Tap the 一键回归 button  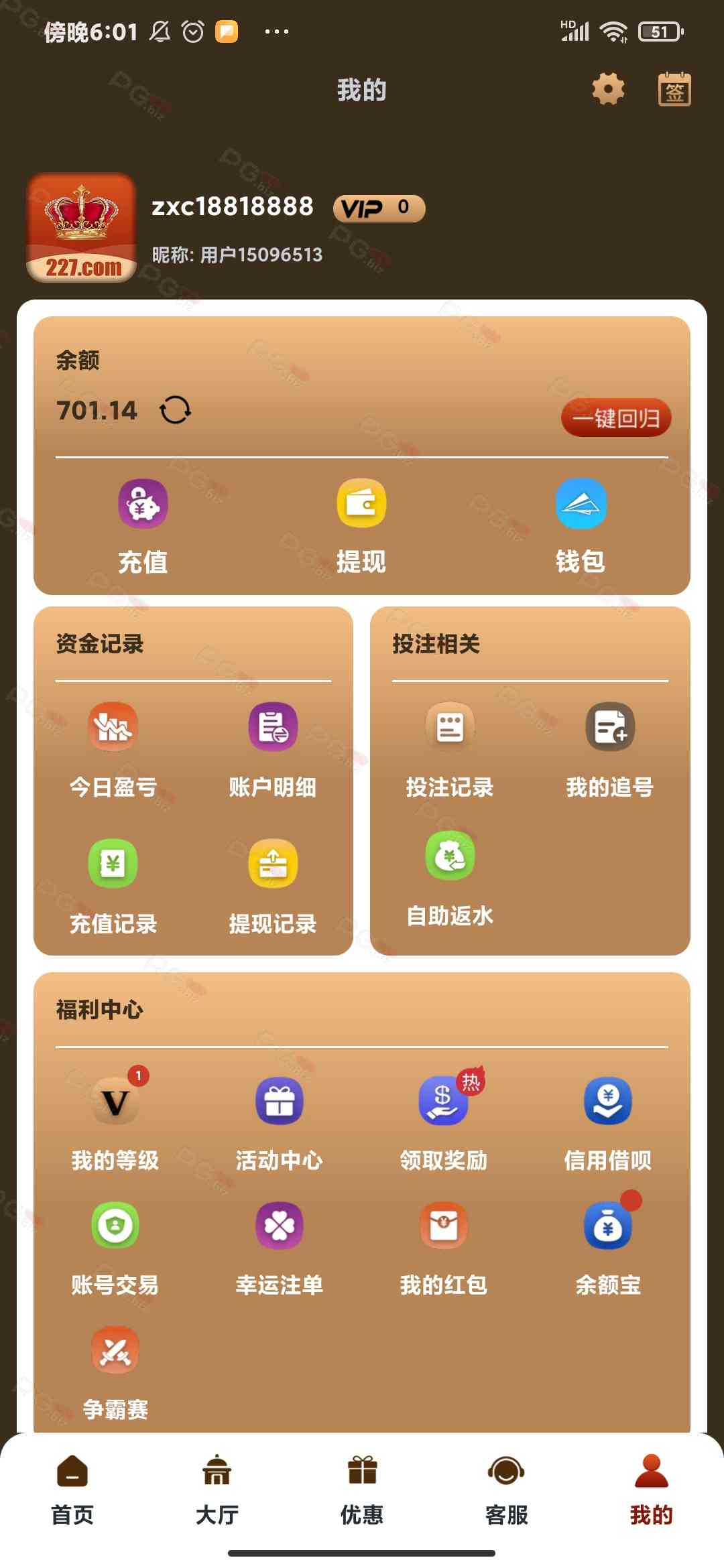(615, 418)
